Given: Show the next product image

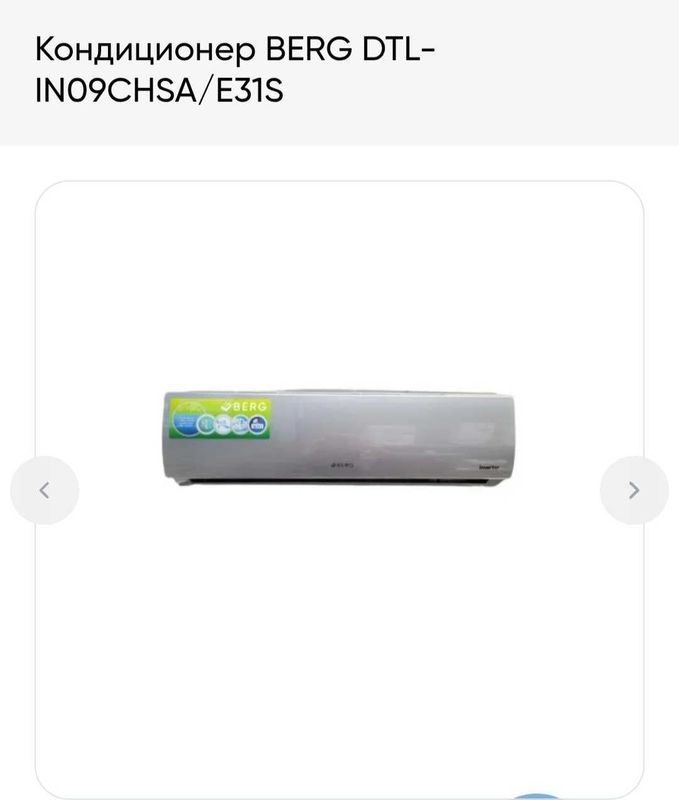Looking at the screenshot, I should pos(633,490).
